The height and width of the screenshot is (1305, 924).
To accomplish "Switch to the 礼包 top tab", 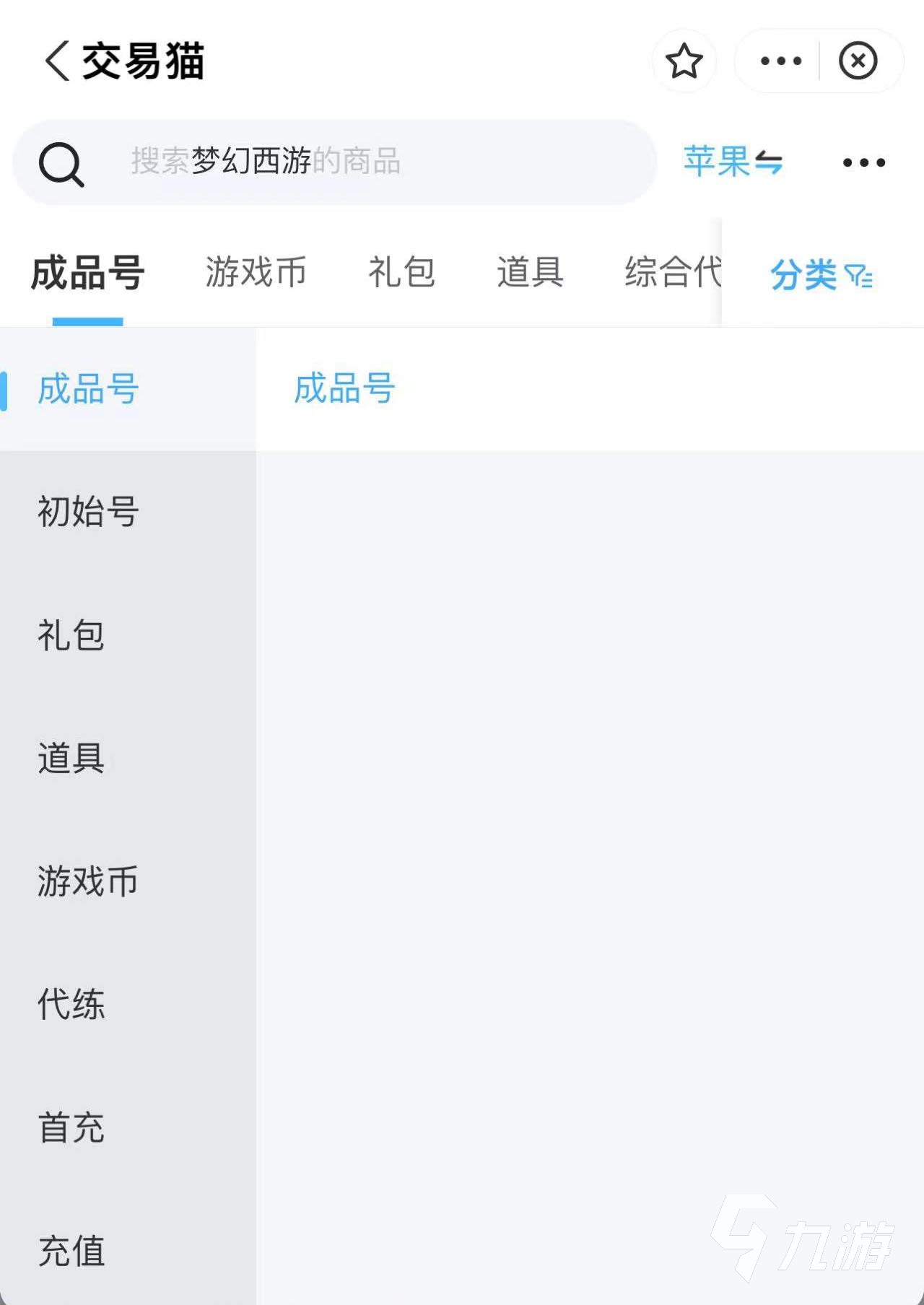I will tap(401, 273).
